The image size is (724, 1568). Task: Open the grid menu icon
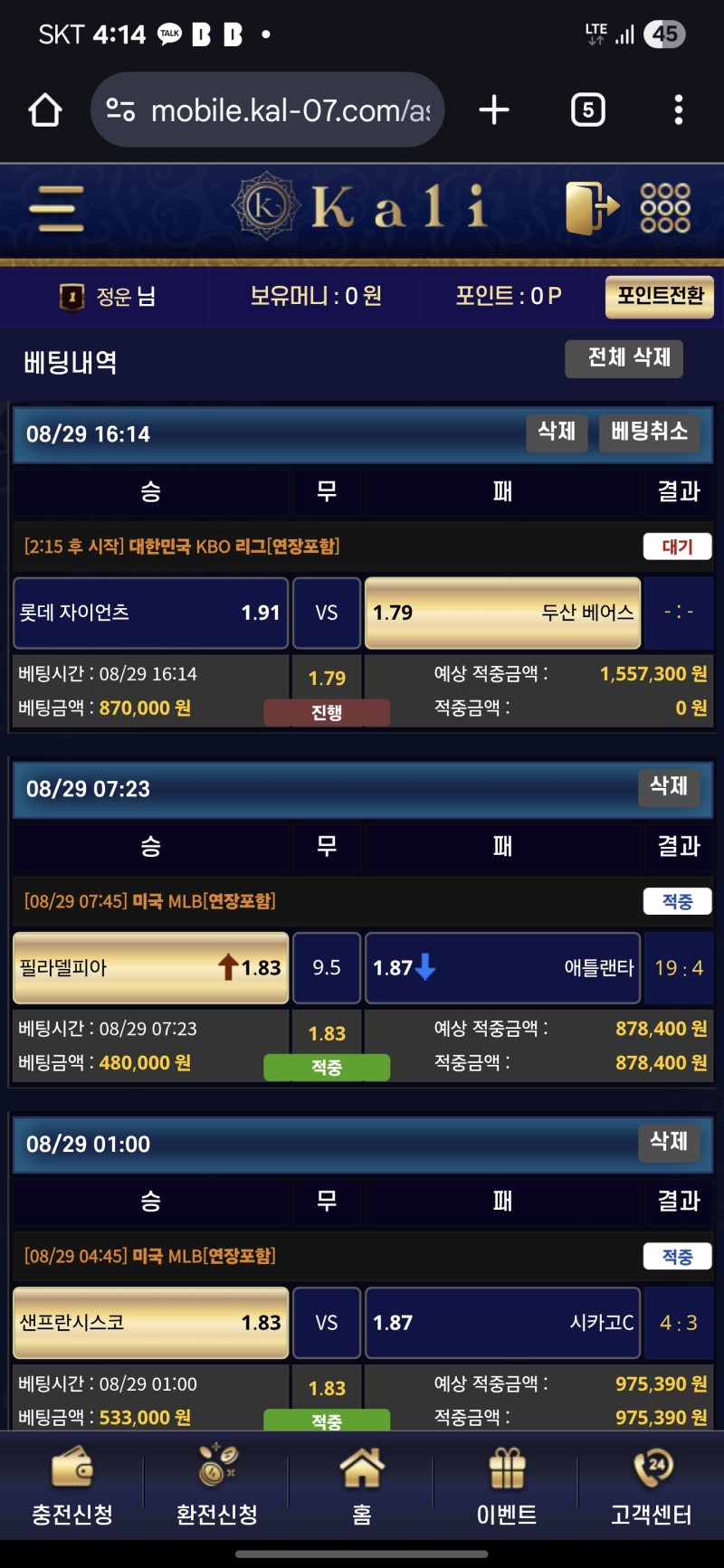pos(665,207)
